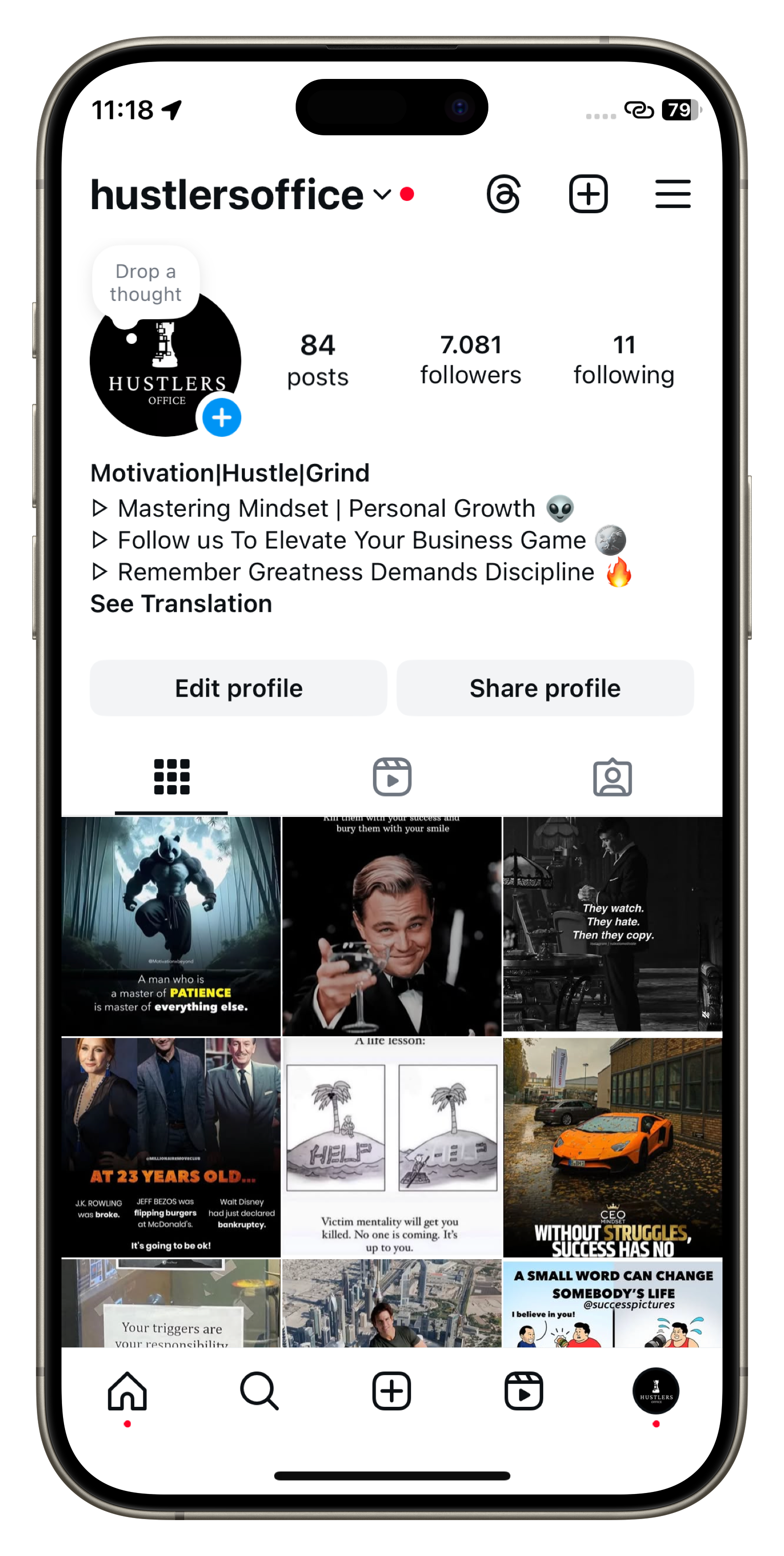Tap the create new post plus icon in header
The height and width of the screenshot is (1556, 784).
[588, 194]
